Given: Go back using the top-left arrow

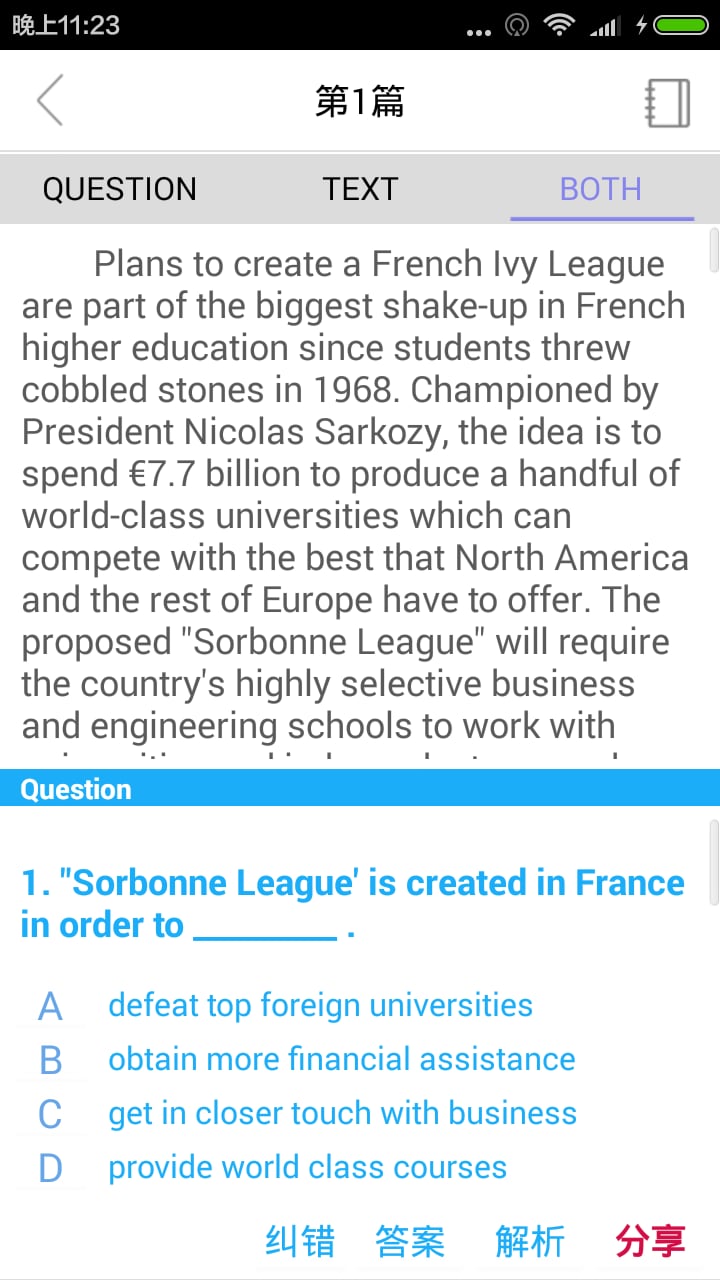Looking at the screenshot, I should click(50, 100).
